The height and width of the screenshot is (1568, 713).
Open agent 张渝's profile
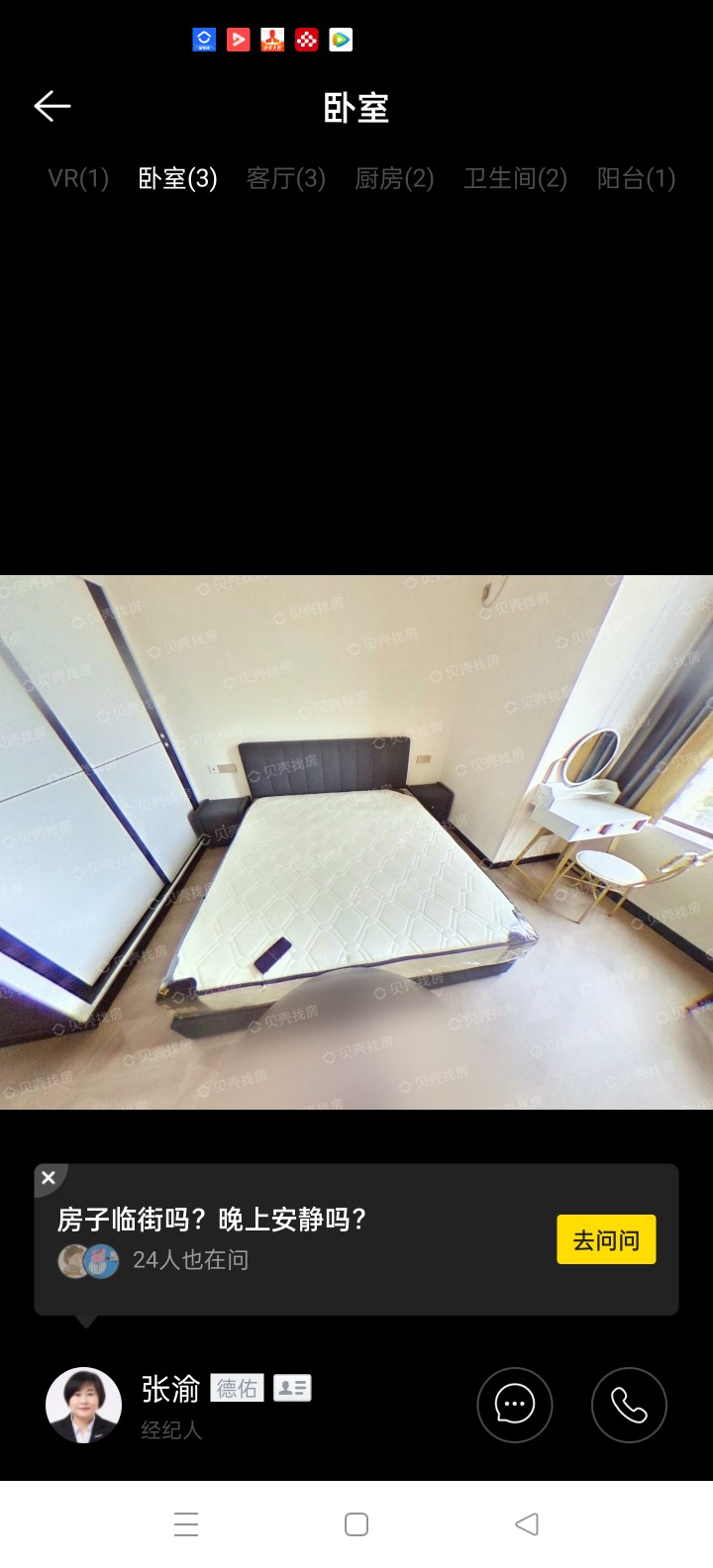[84, 1405]
